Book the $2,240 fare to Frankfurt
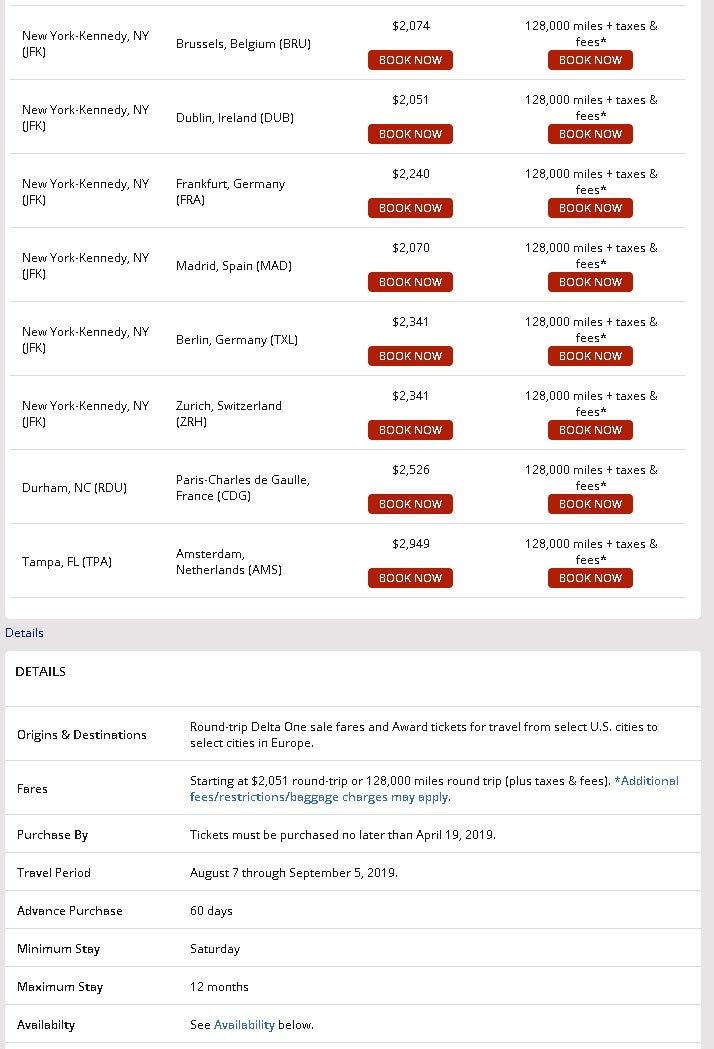 tap(410, 208)
